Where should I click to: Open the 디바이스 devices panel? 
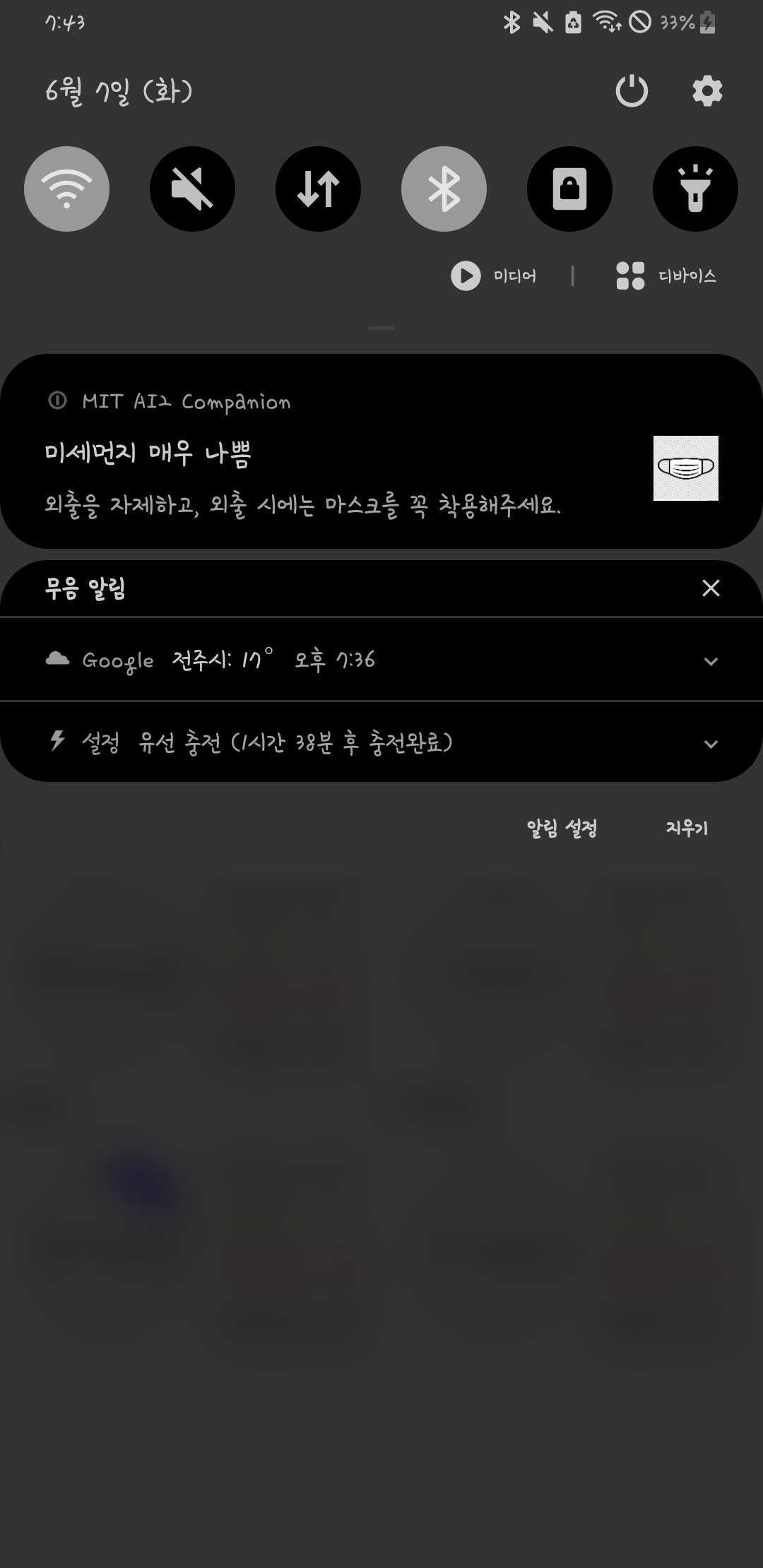pos(666,276)
